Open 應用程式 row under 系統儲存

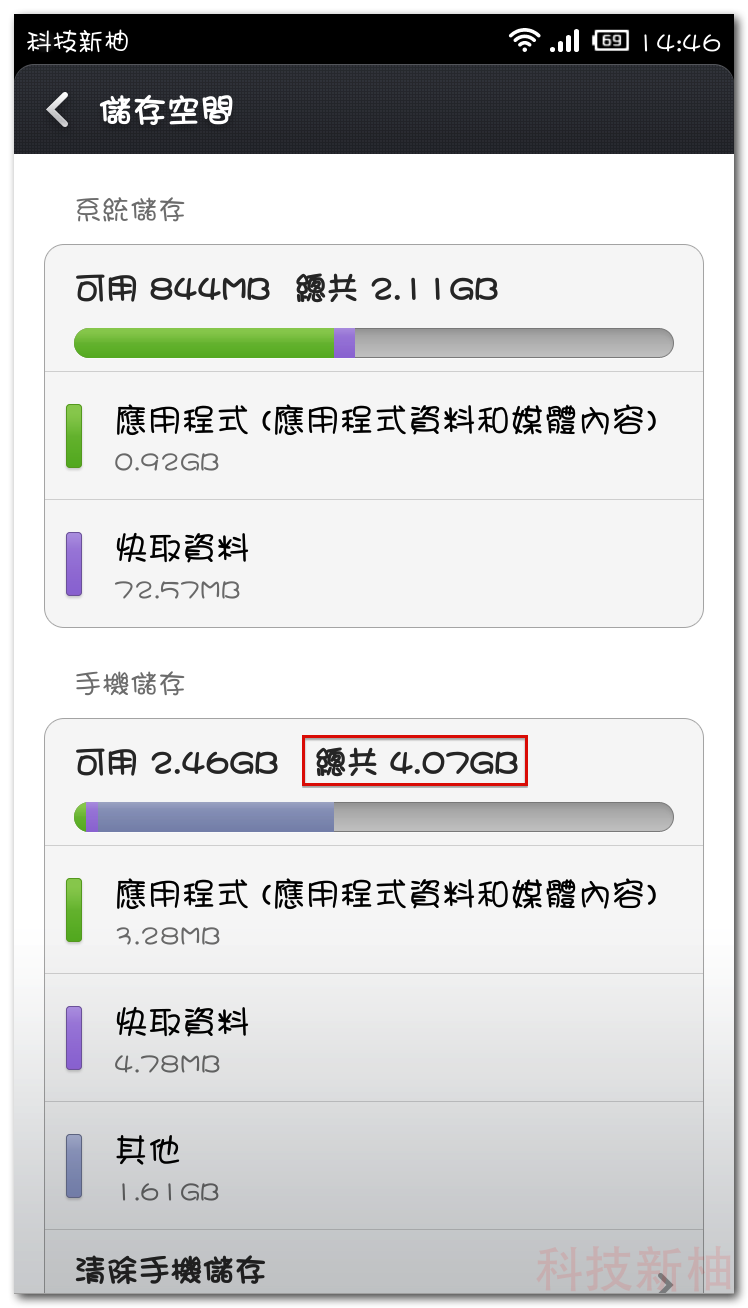coord(373,436)
